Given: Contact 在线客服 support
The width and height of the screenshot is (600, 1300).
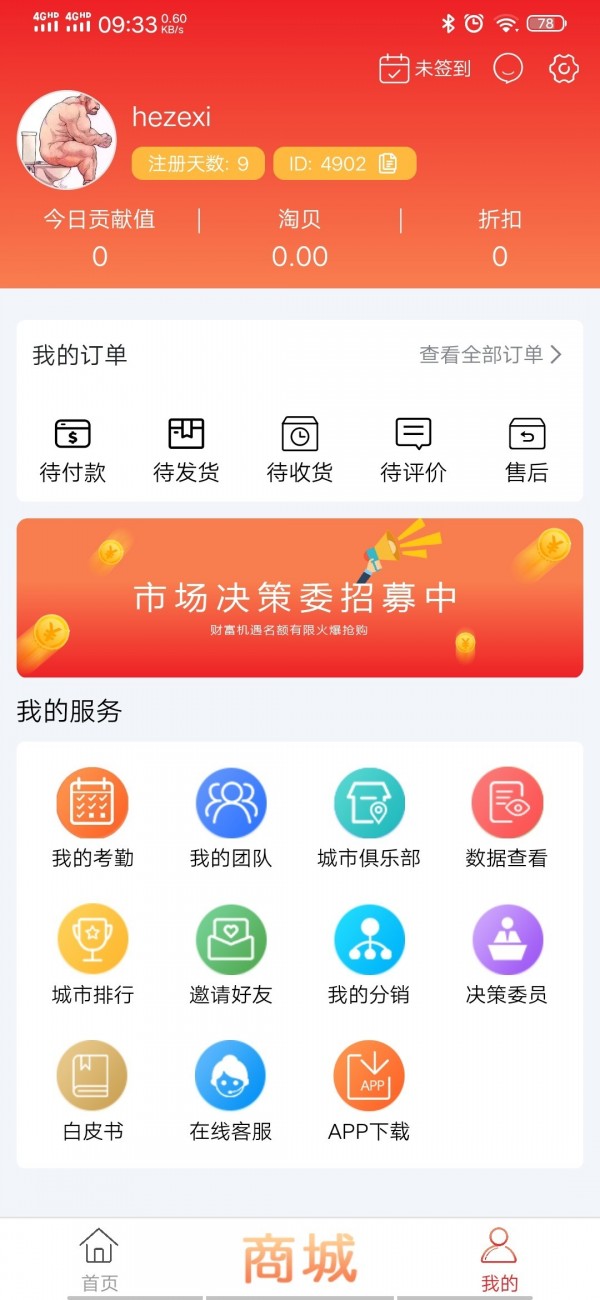Looking at the screenshot, I should click(x=231, y=1091).
